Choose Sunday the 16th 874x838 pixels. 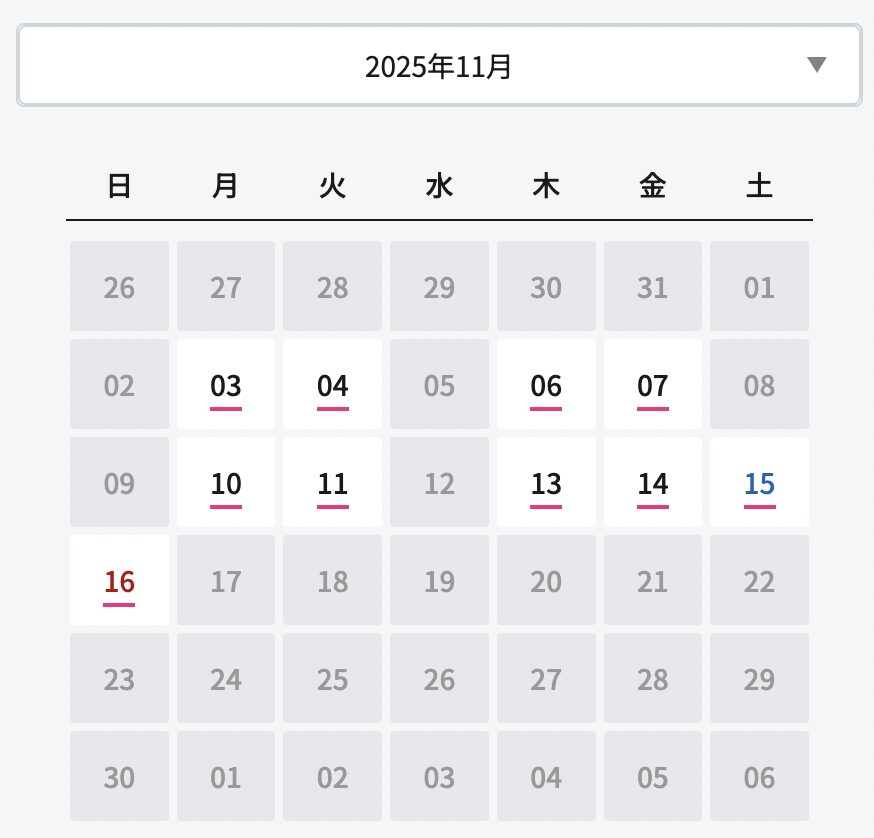119,581
